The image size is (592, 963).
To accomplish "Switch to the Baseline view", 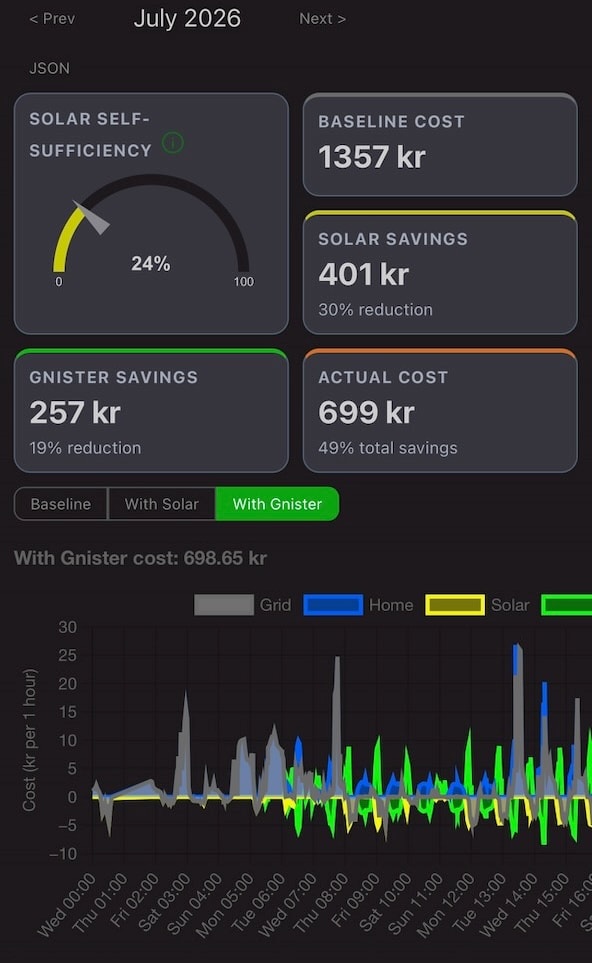I will pos(61,504).
